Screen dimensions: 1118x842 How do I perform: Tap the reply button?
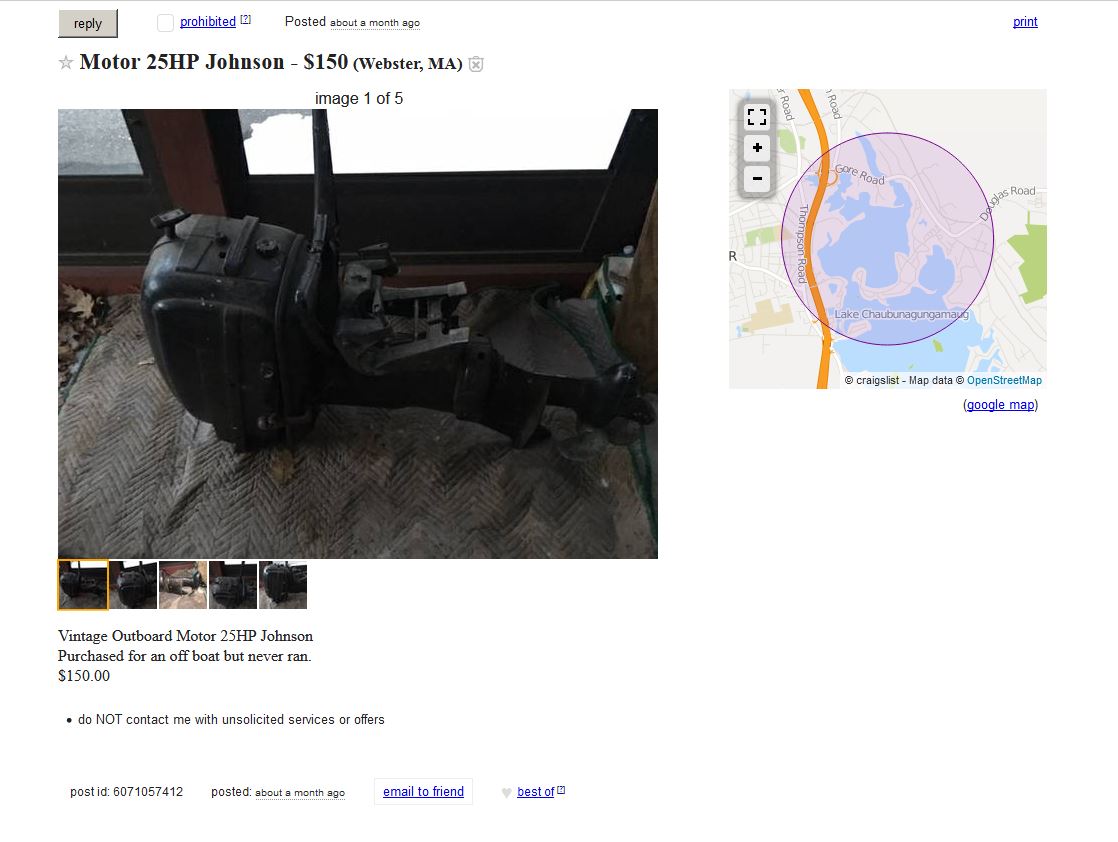[88, 24]
